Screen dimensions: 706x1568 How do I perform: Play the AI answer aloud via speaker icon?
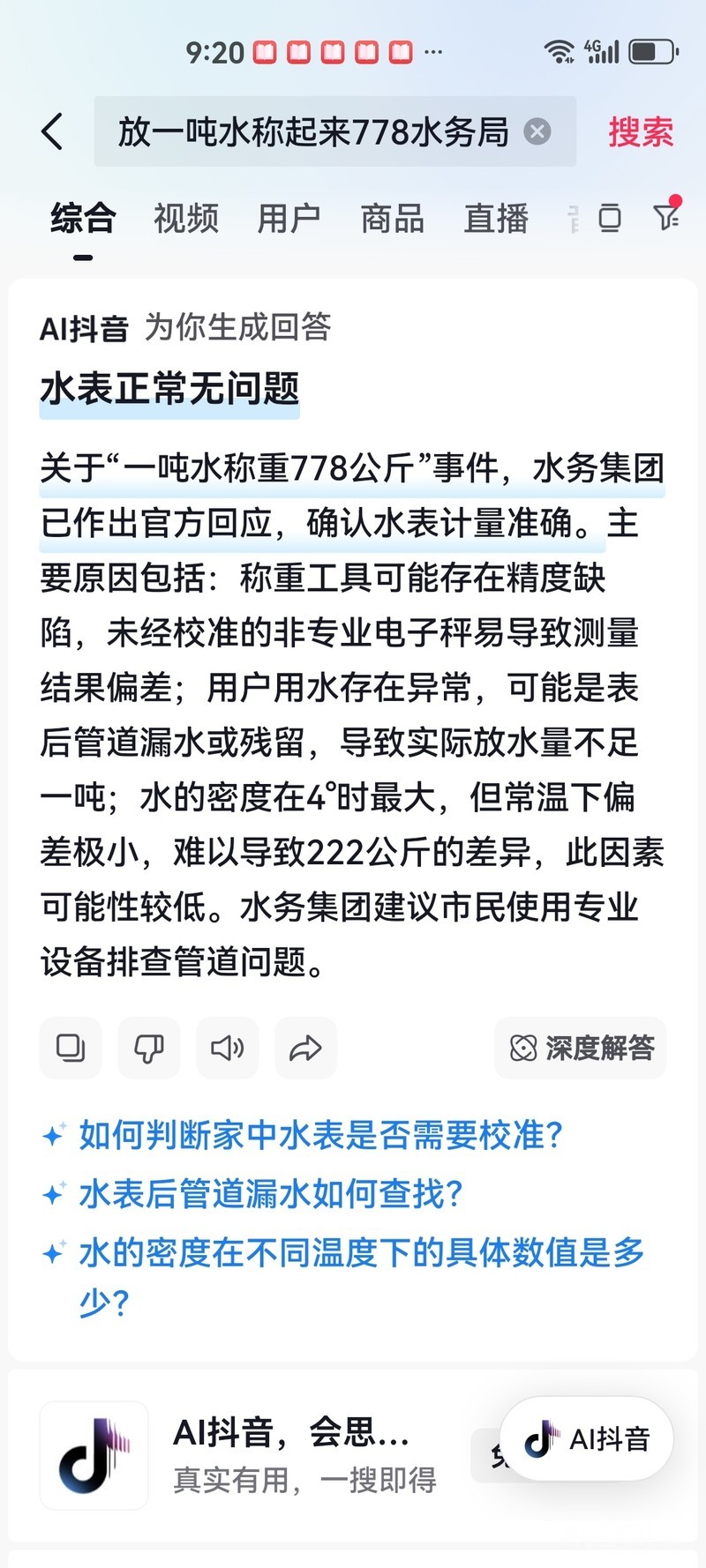click(x=227, y=1048)
